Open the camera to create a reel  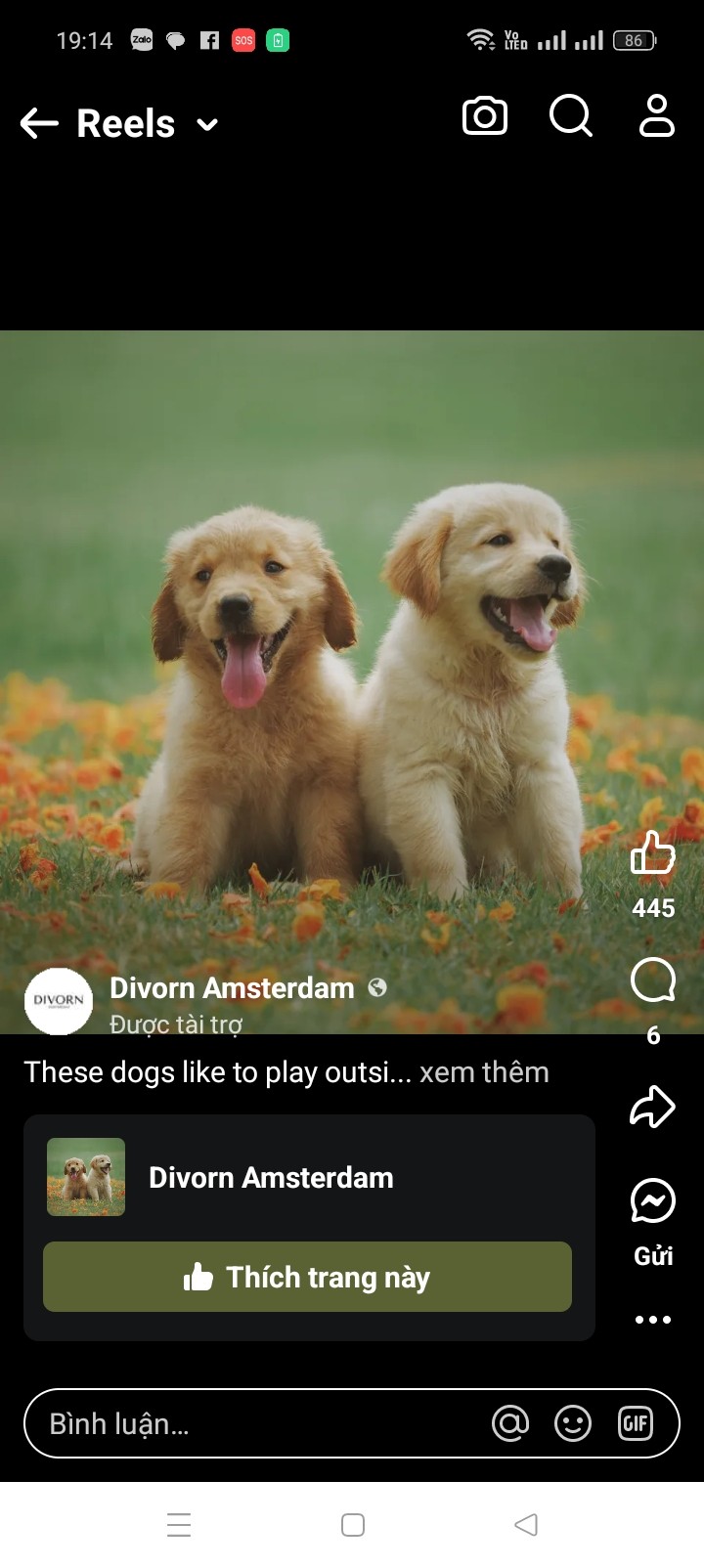(x=484, y=116)
